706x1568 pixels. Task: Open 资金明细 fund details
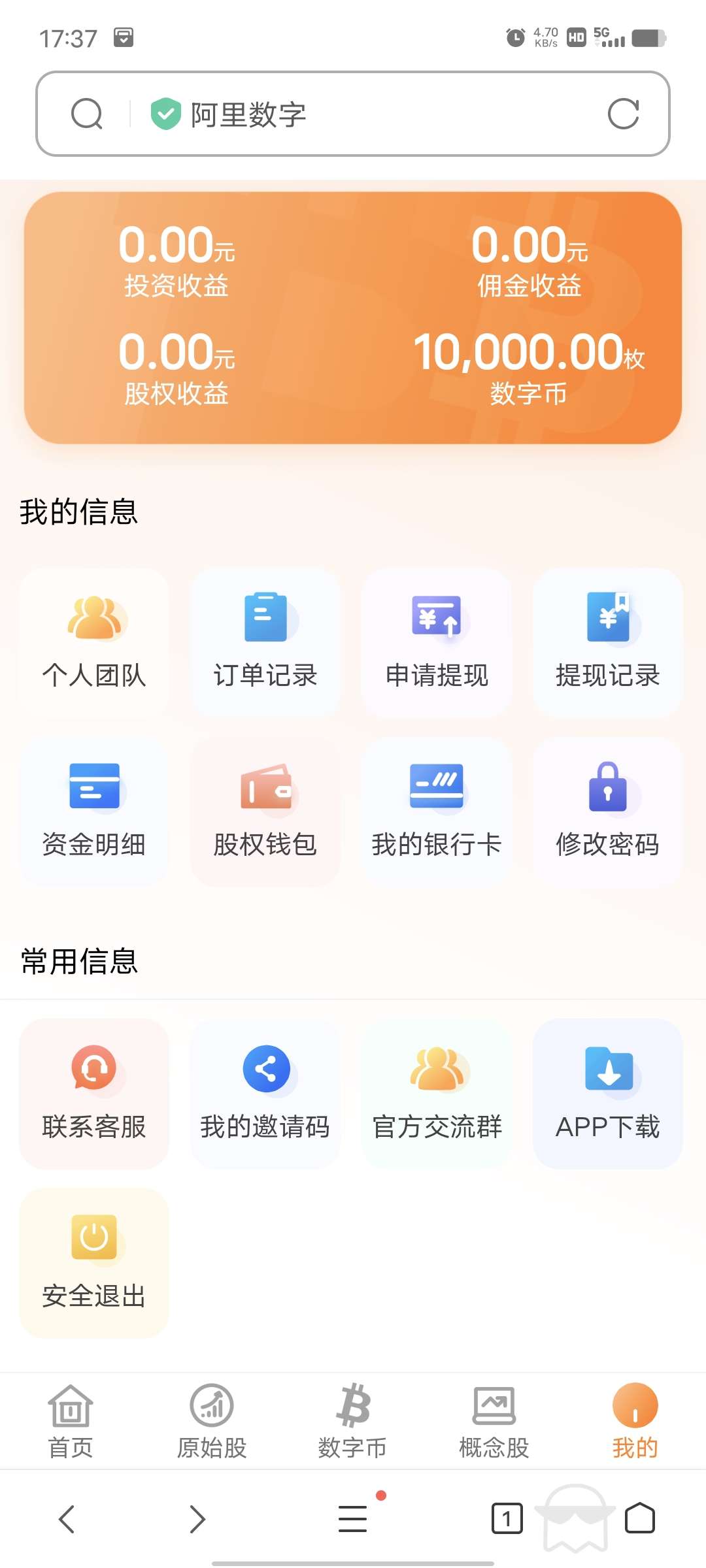pyautogui.click(x=94, y=811)
